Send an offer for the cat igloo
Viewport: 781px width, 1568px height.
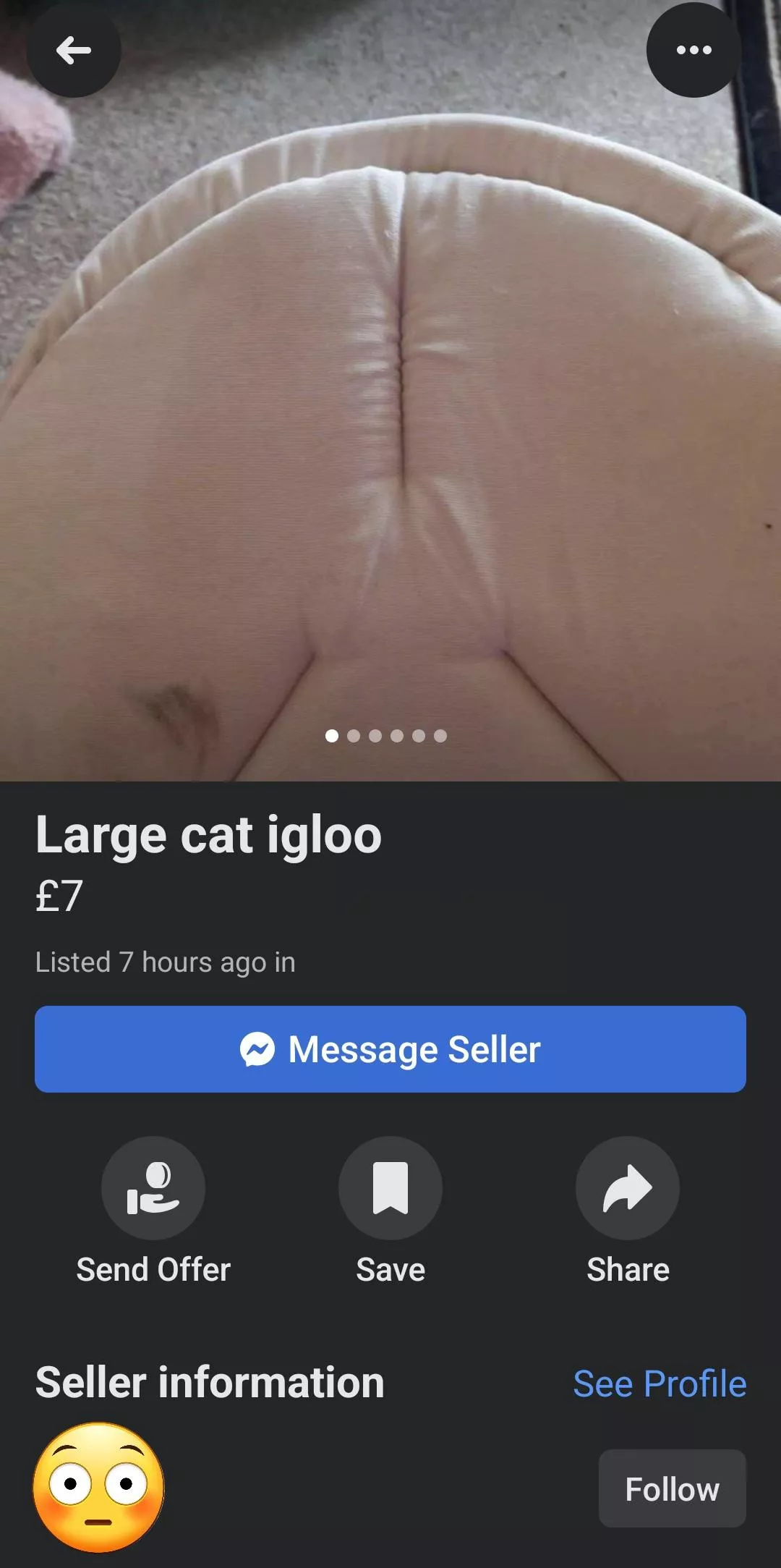(x=153, y=1188)
